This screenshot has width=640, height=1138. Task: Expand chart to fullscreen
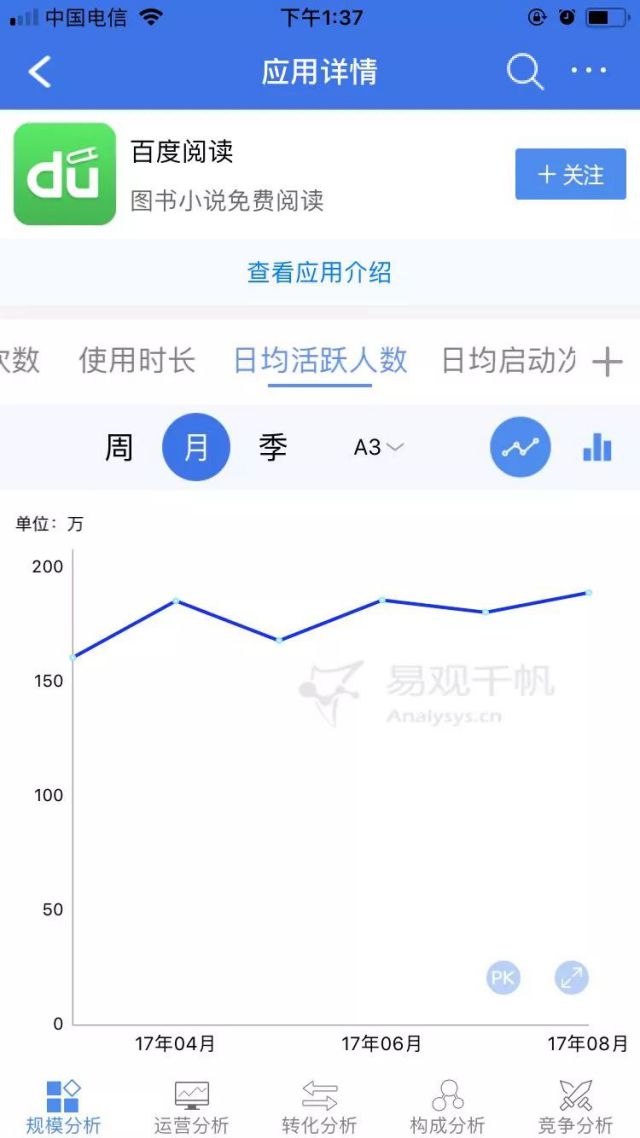[x=571, y=977]
